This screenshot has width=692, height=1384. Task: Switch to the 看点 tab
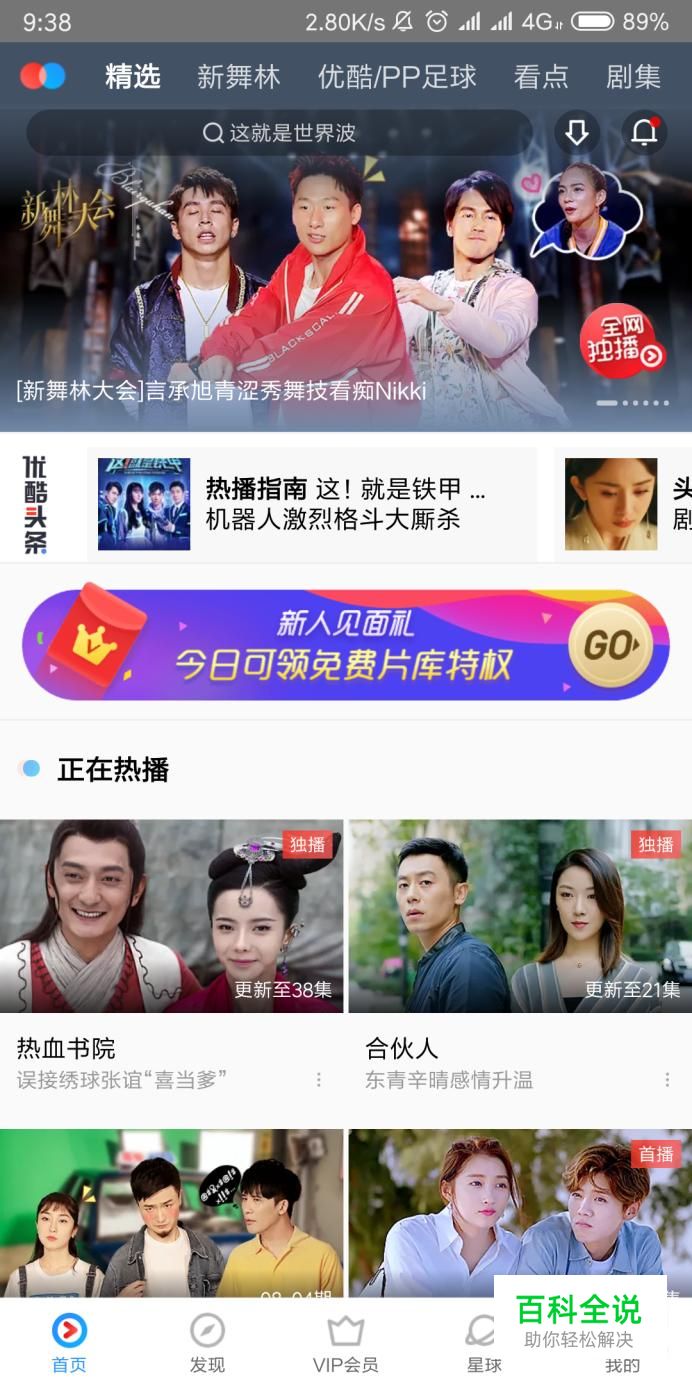click(541, 77)
